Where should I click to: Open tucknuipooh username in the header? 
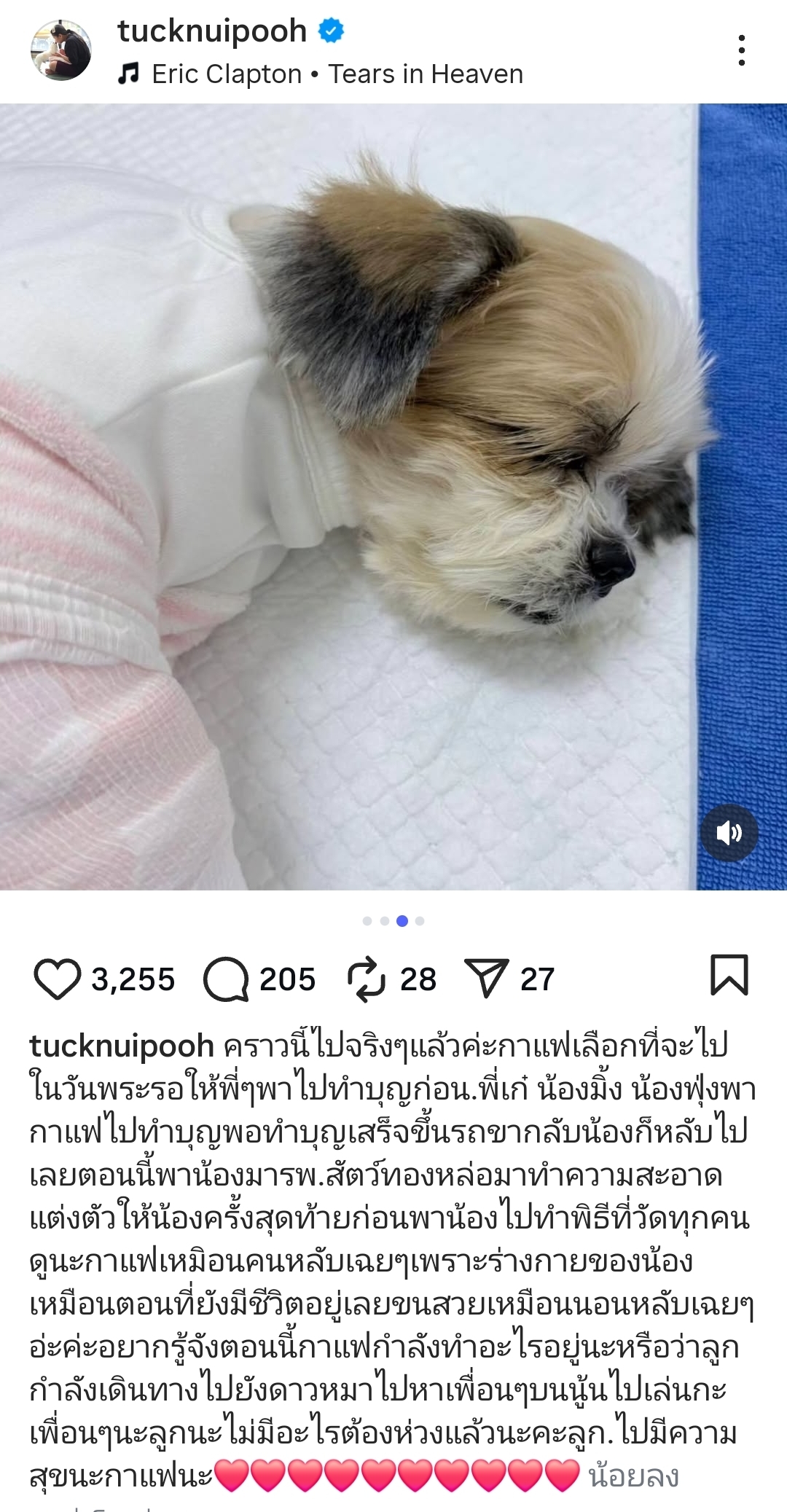[212, 31]
